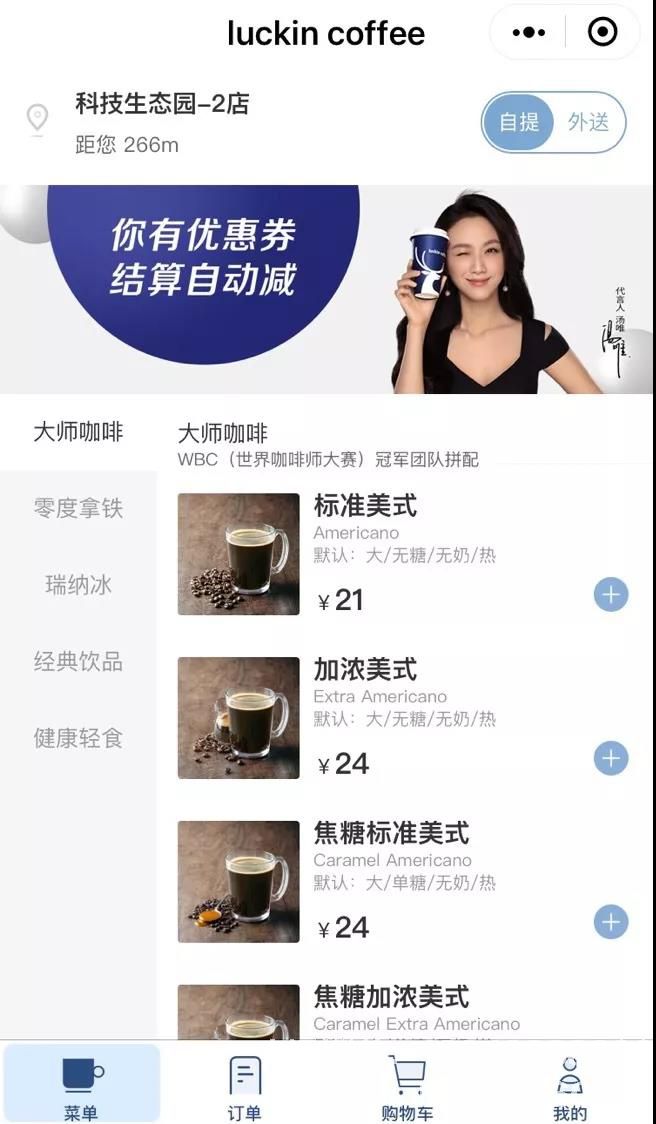Open the 标准美式 product picture
This screenshot has height=1124, width=656.
click(238, 554)
